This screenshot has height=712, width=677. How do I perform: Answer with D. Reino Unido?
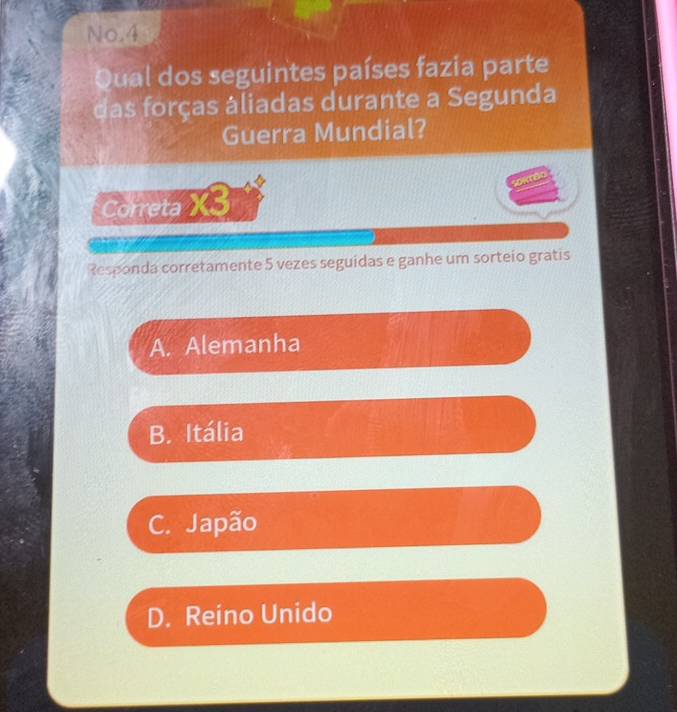tap(337, 611)
